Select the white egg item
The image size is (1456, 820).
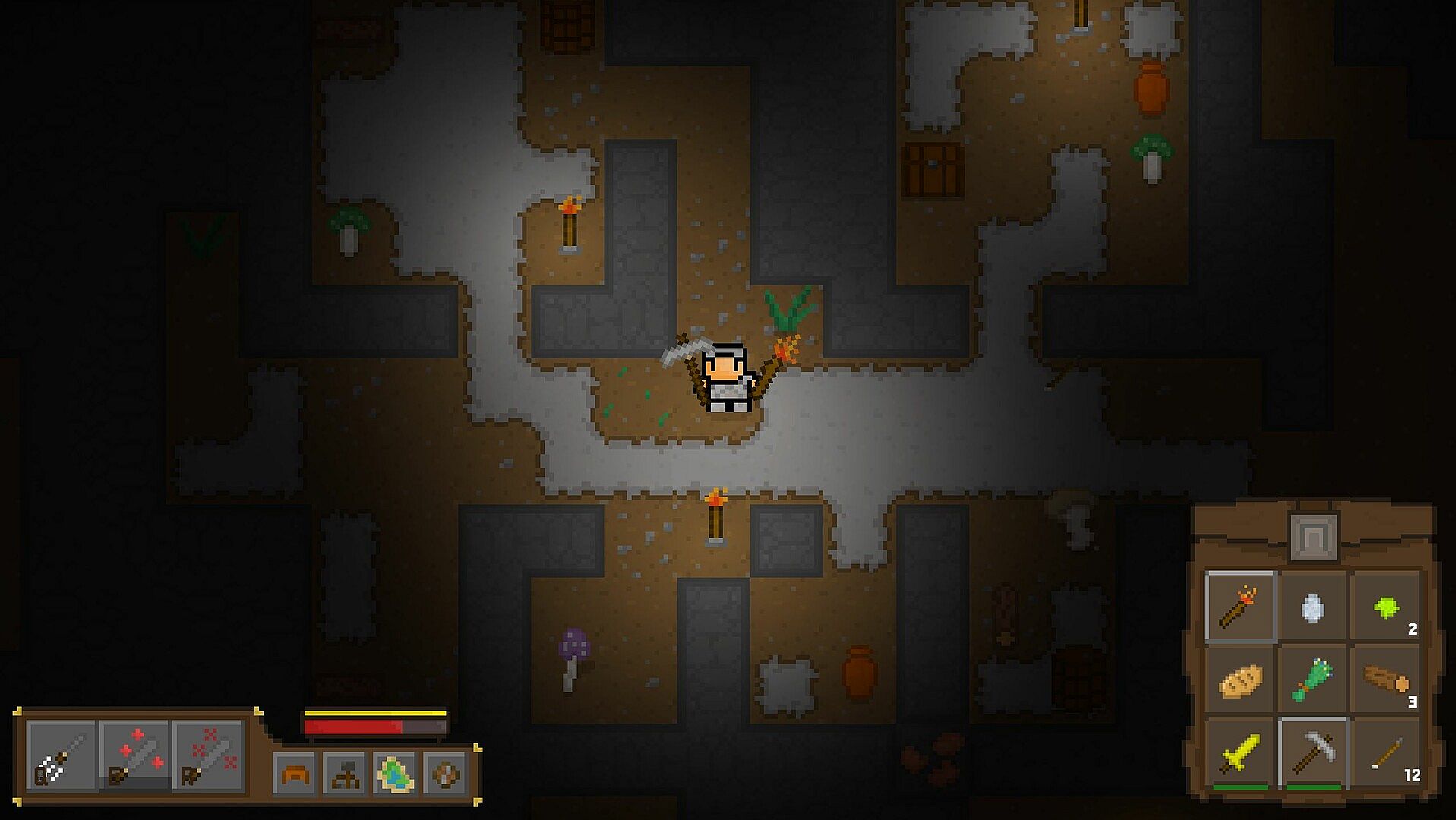tap(1312, 608)
